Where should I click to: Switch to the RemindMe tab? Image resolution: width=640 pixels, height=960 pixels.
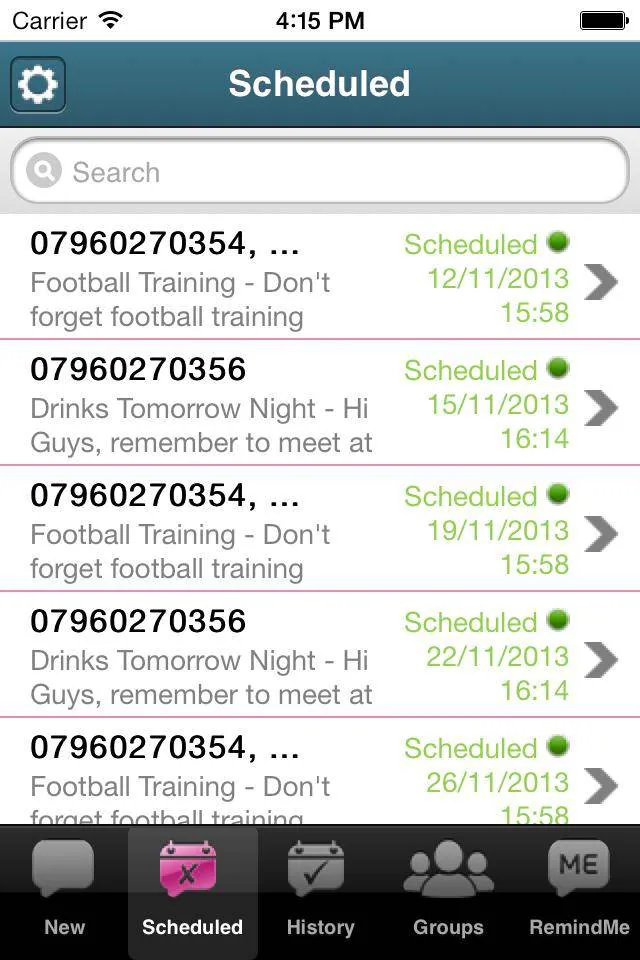click(579, 890)
